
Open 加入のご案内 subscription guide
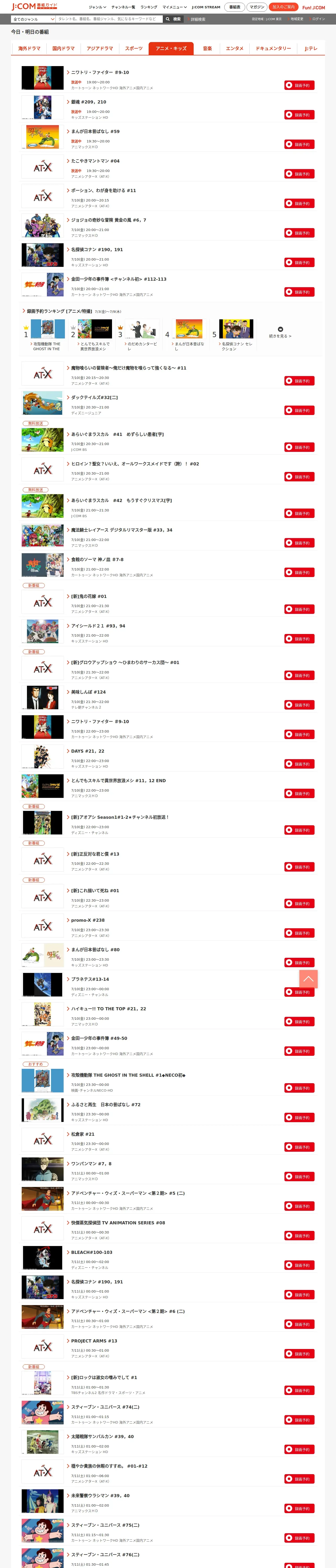coord(284,7)
